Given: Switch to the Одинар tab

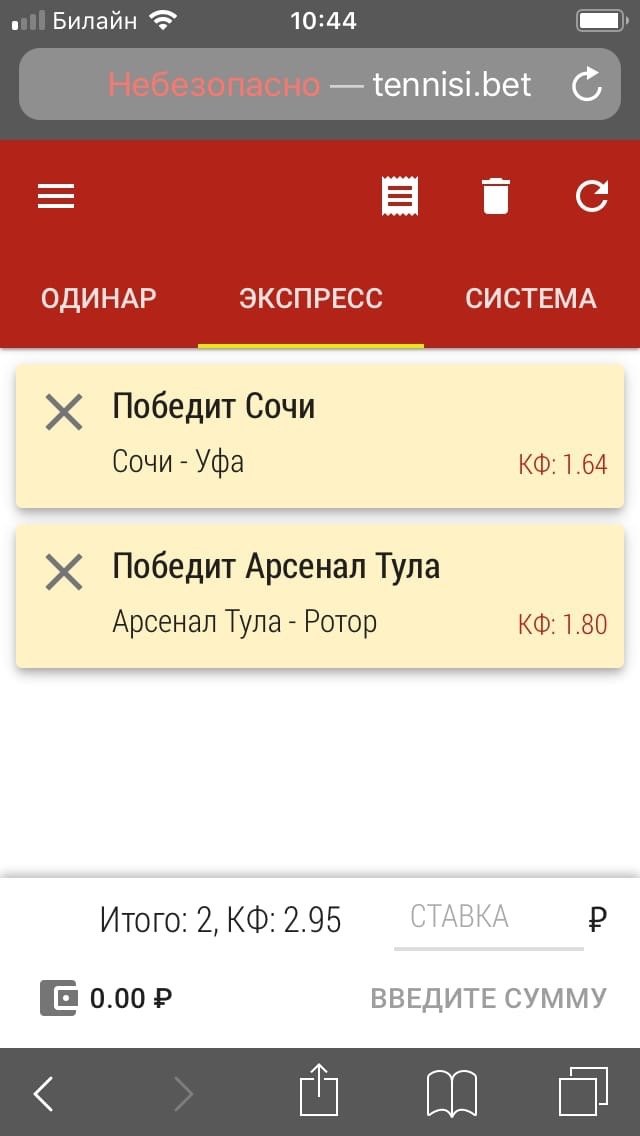Looking at the screenshot, I should (x=98, y=298).
